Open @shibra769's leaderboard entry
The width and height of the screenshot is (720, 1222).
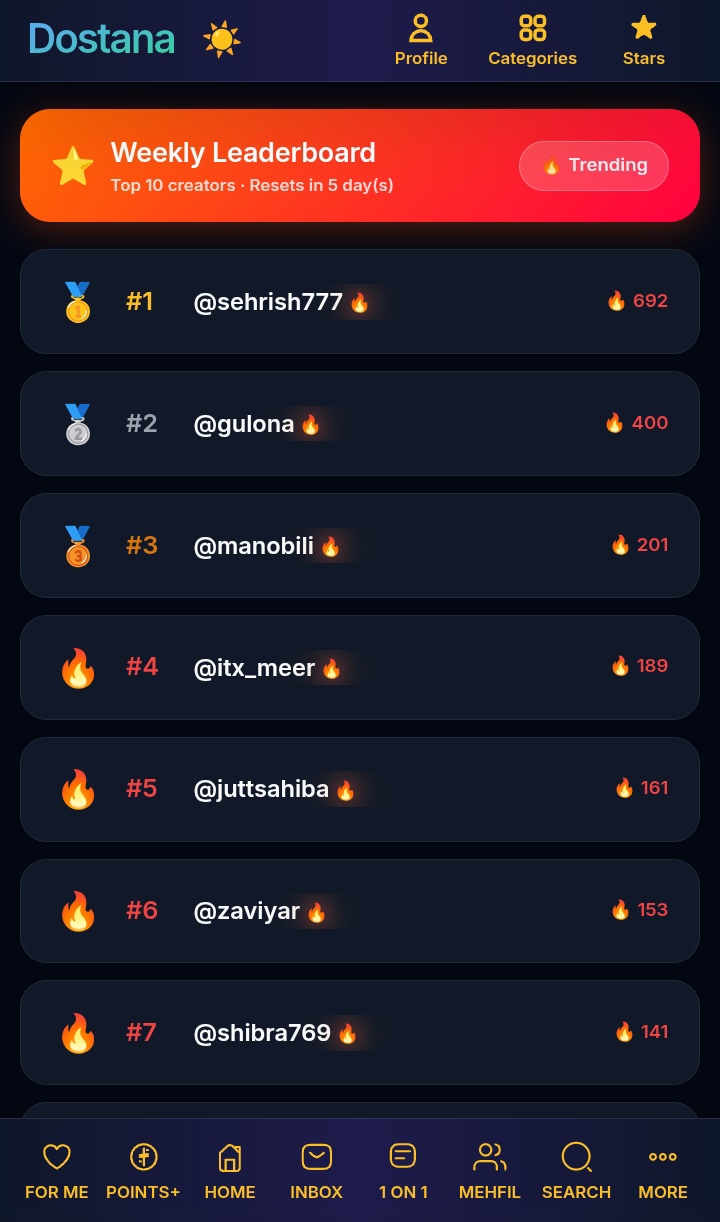click(x=360, y=1032)
